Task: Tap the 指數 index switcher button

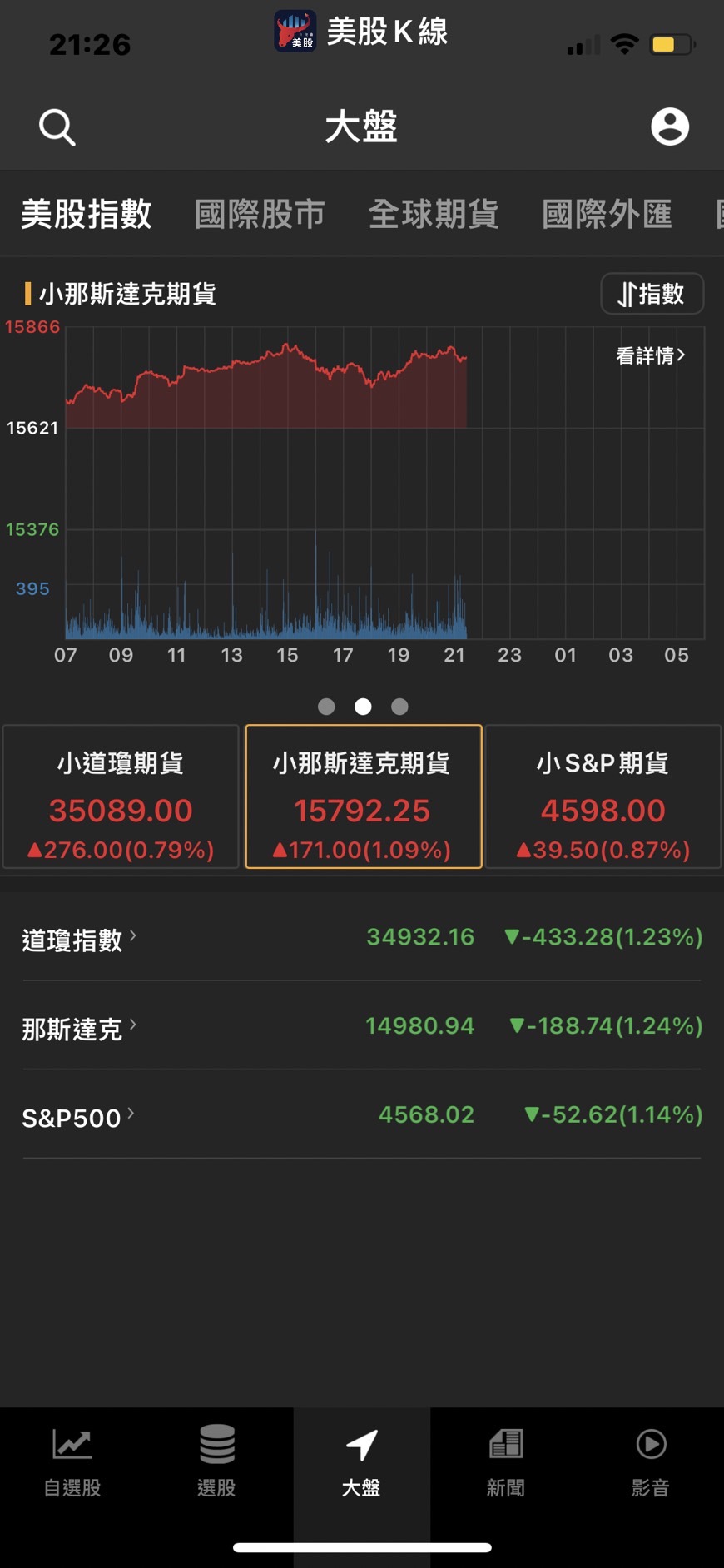Action: (652, 294)
